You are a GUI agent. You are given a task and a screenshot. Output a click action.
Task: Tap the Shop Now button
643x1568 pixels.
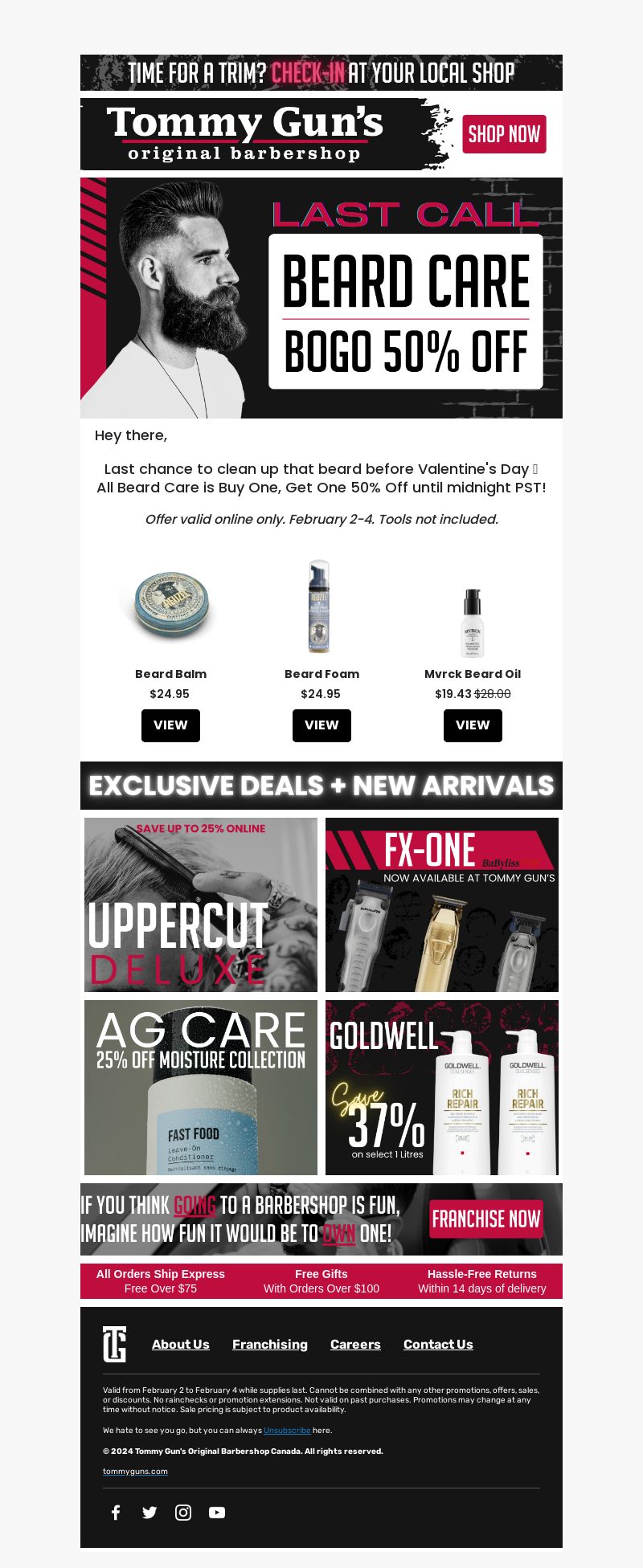pyautogui.click(x=504, y=134)
